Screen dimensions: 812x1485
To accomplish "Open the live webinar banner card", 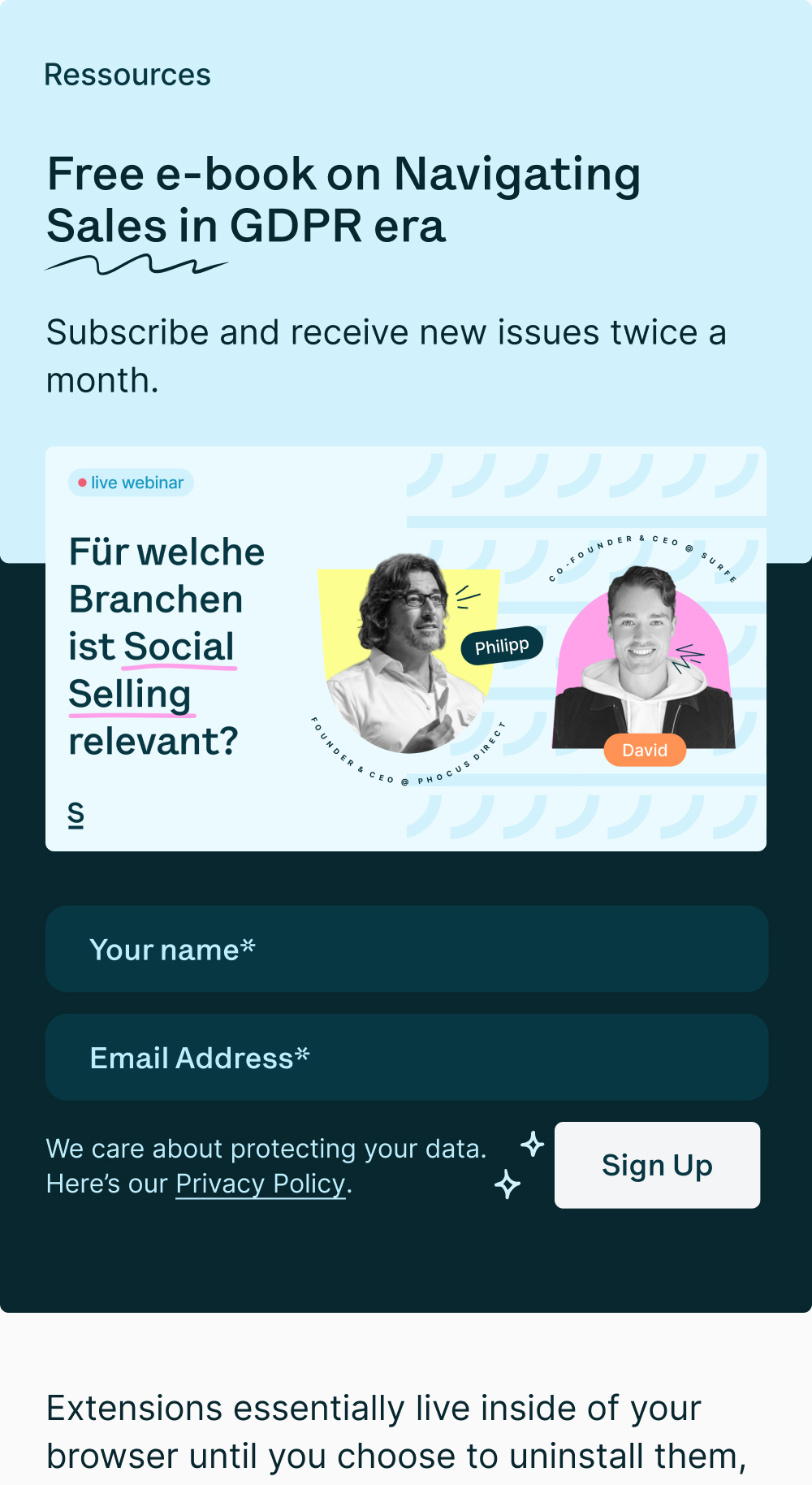I will 406,648.
